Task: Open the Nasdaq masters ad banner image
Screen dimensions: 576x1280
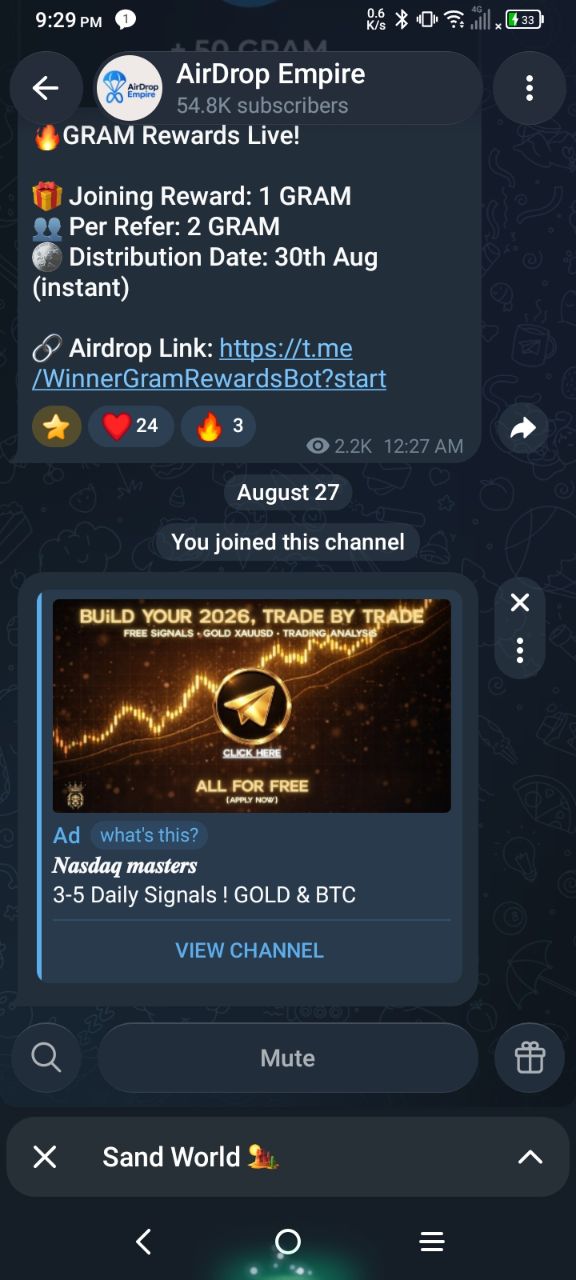Action: pos(252,706)
